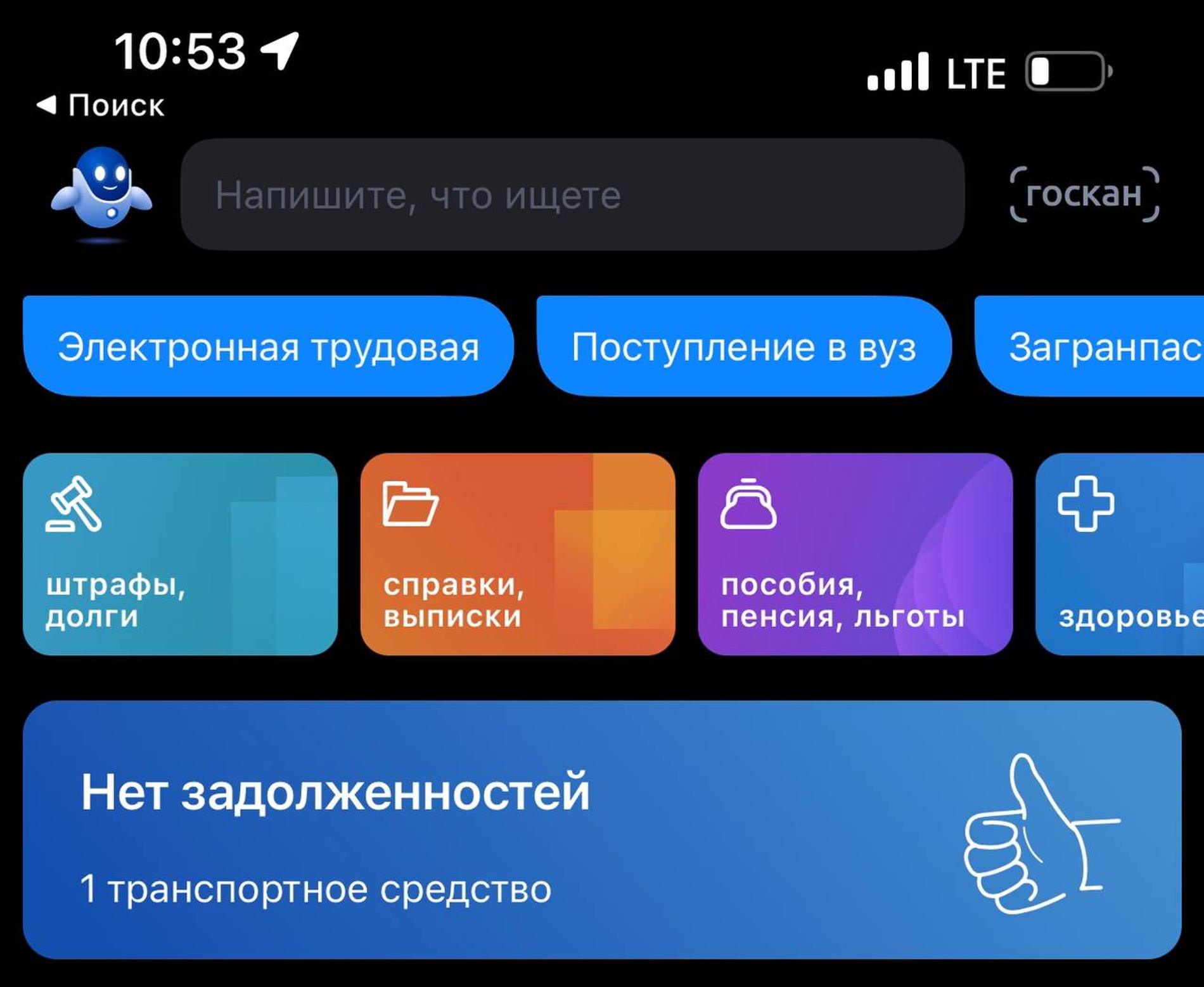View the 'Нет задолженностей' vehicle banner

coord(602,829)
